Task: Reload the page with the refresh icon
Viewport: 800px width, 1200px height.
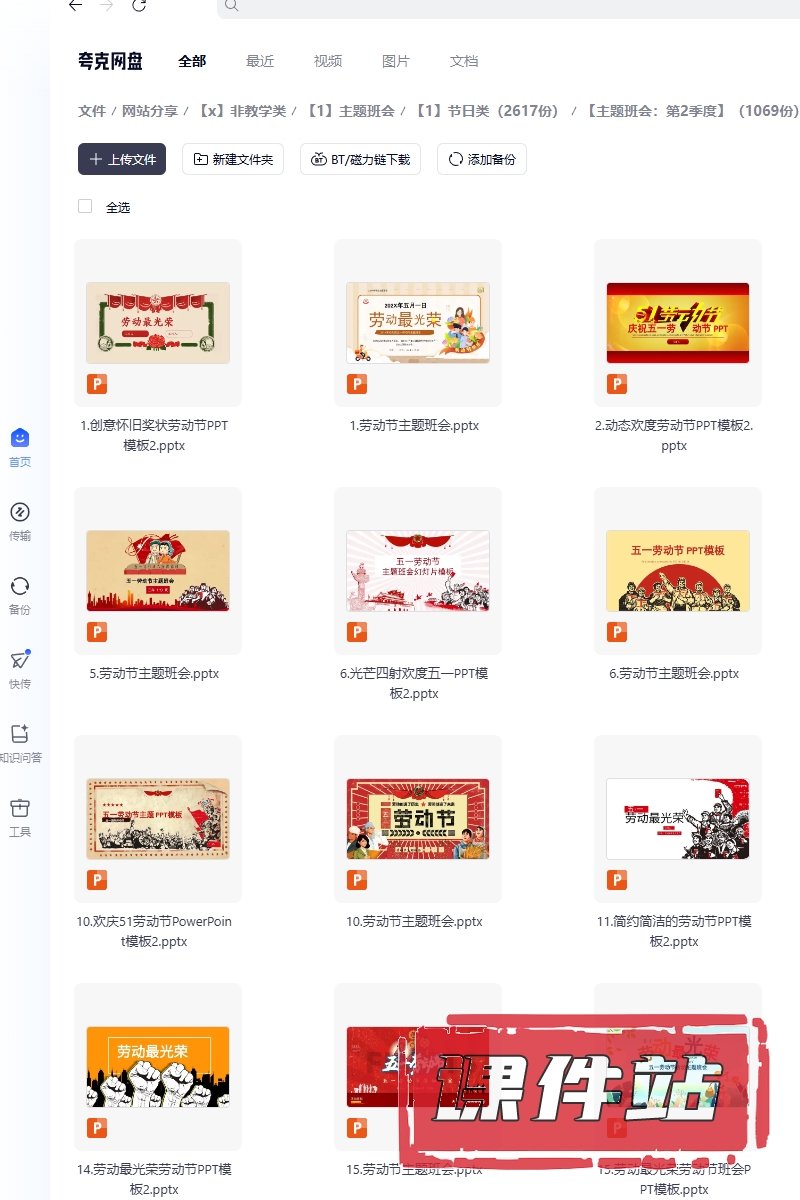Action: [139, 6]
